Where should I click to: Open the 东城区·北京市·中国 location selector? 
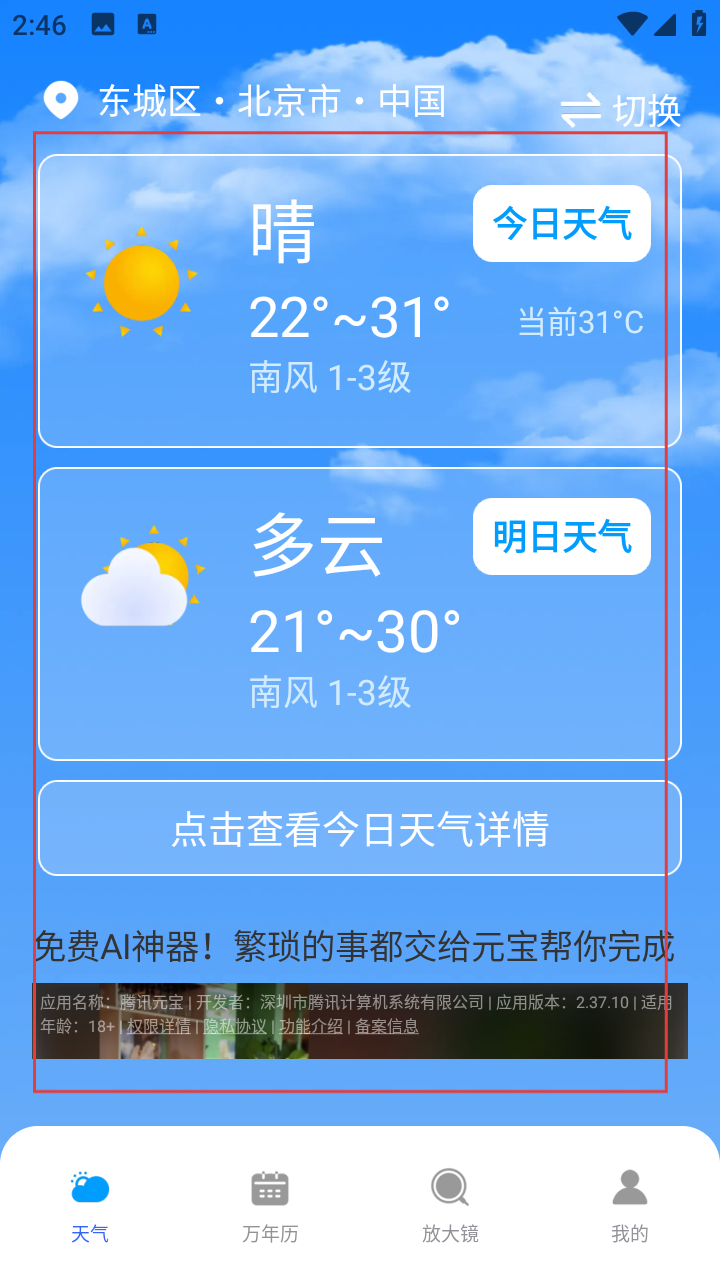(245, 102)
